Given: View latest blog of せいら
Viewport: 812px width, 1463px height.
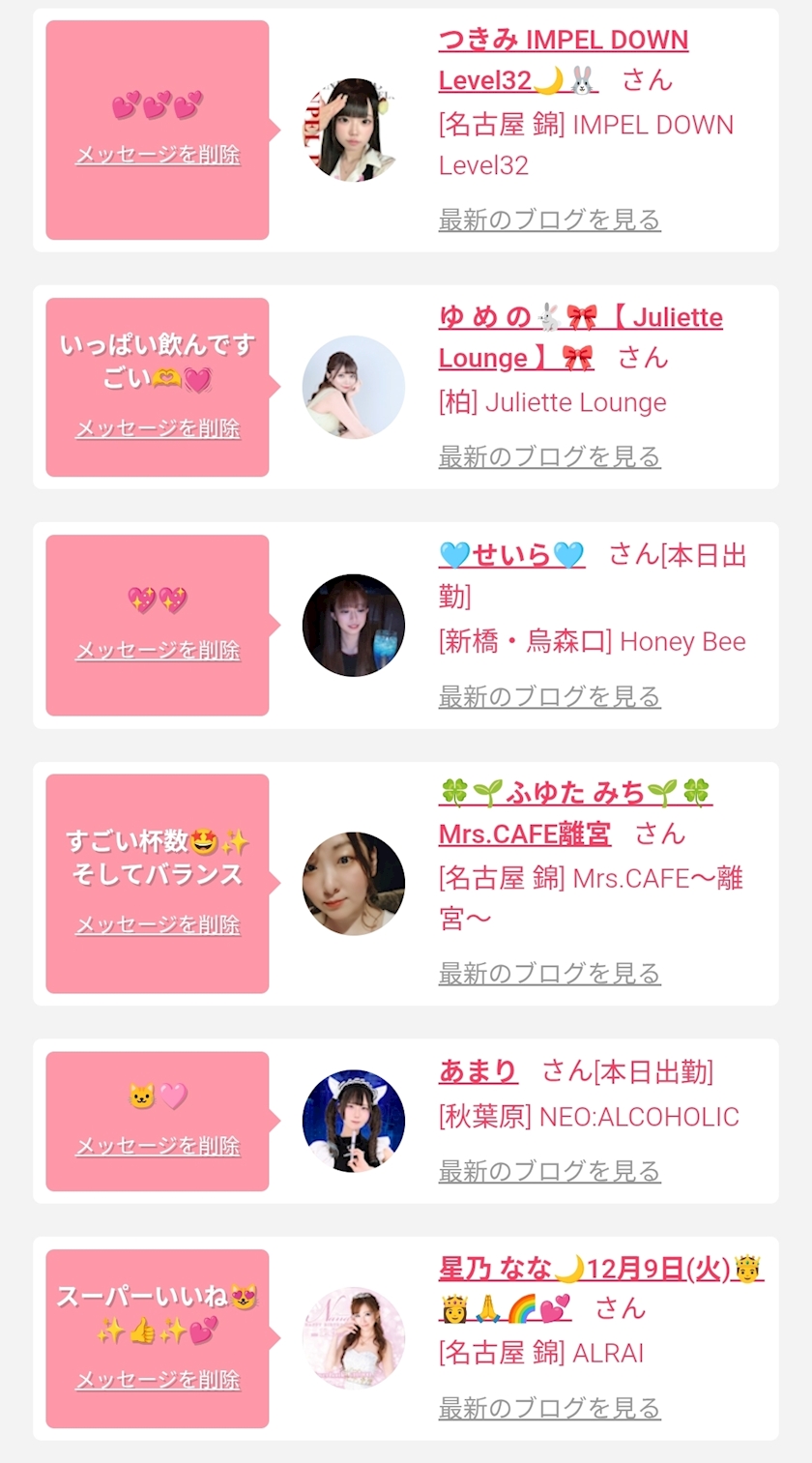Looking at the screenshot, I should point(549,696).
